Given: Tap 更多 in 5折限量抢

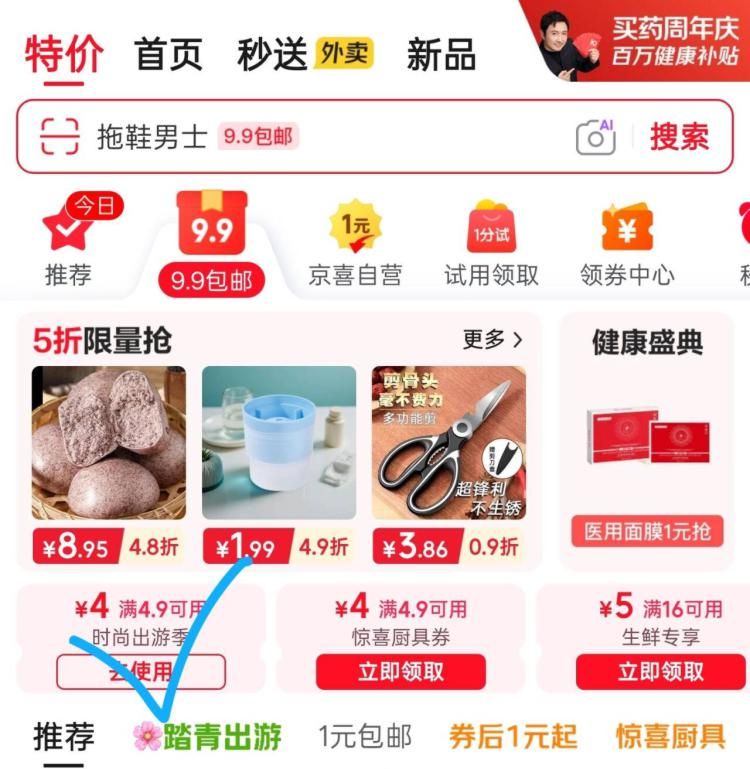Looking at the screenshot, I should coord(492,340).
